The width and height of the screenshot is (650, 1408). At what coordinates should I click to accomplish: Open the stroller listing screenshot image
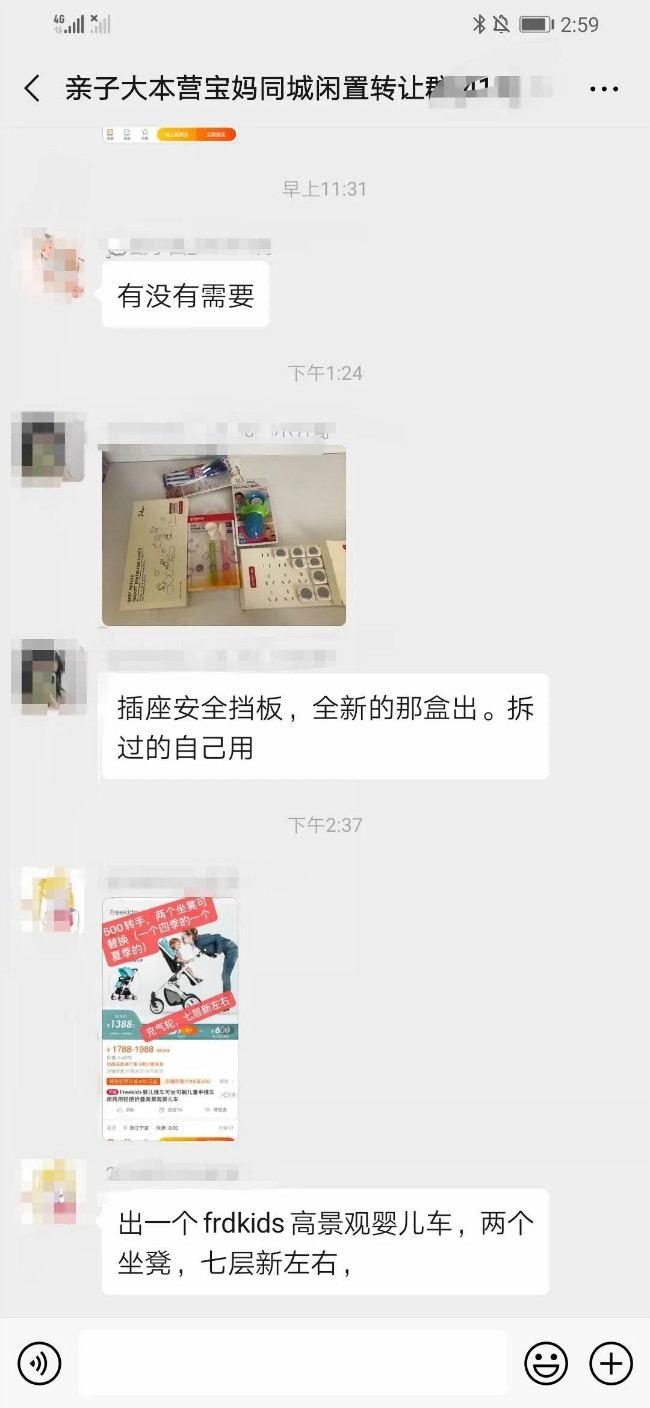pos(170,1018)
